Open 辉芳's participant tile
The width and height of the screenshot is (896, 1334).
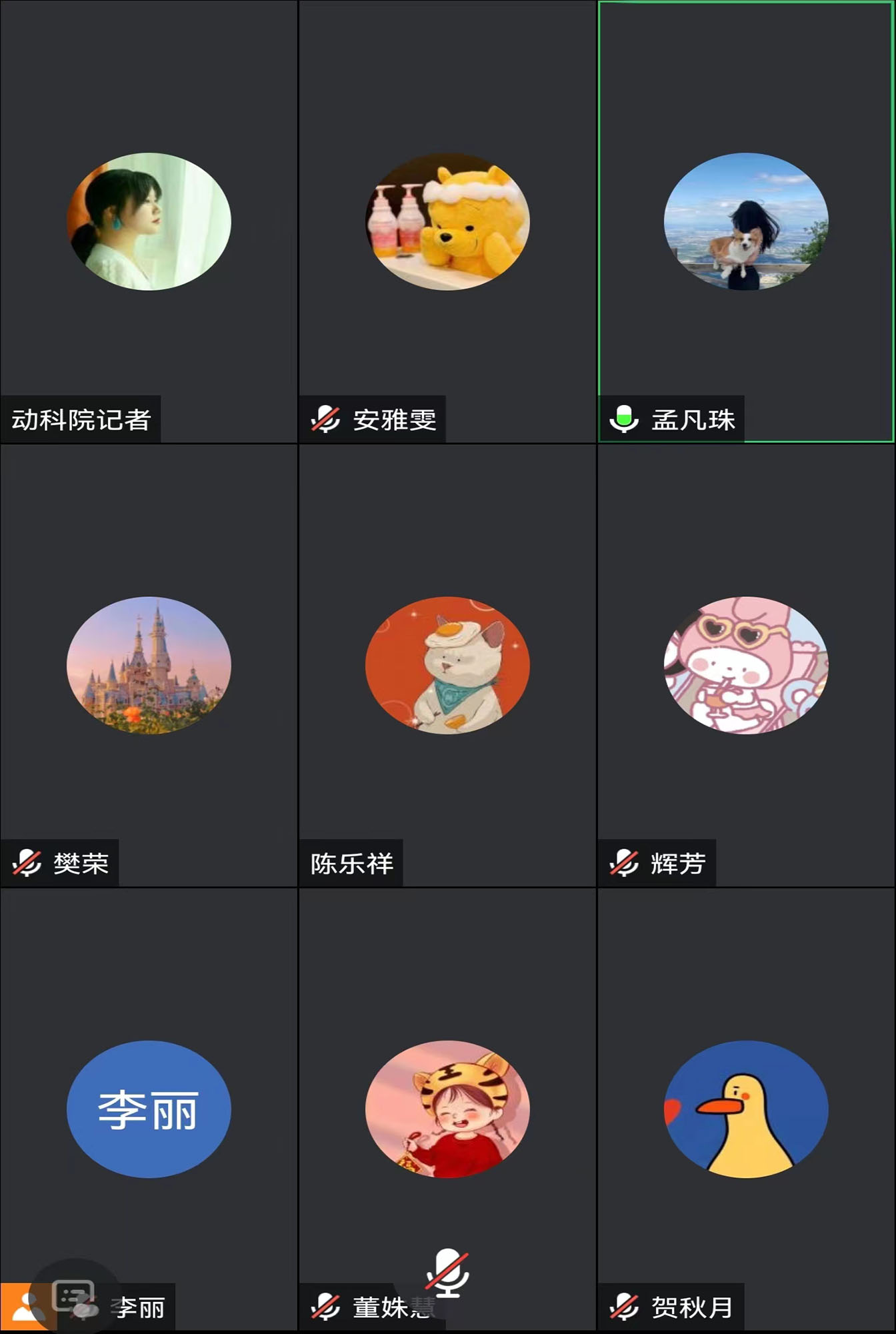click(746, 665)
